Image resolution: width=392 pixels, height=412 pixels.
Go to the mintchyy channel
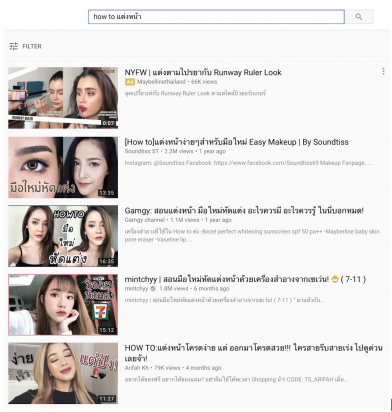coord(136,289)
